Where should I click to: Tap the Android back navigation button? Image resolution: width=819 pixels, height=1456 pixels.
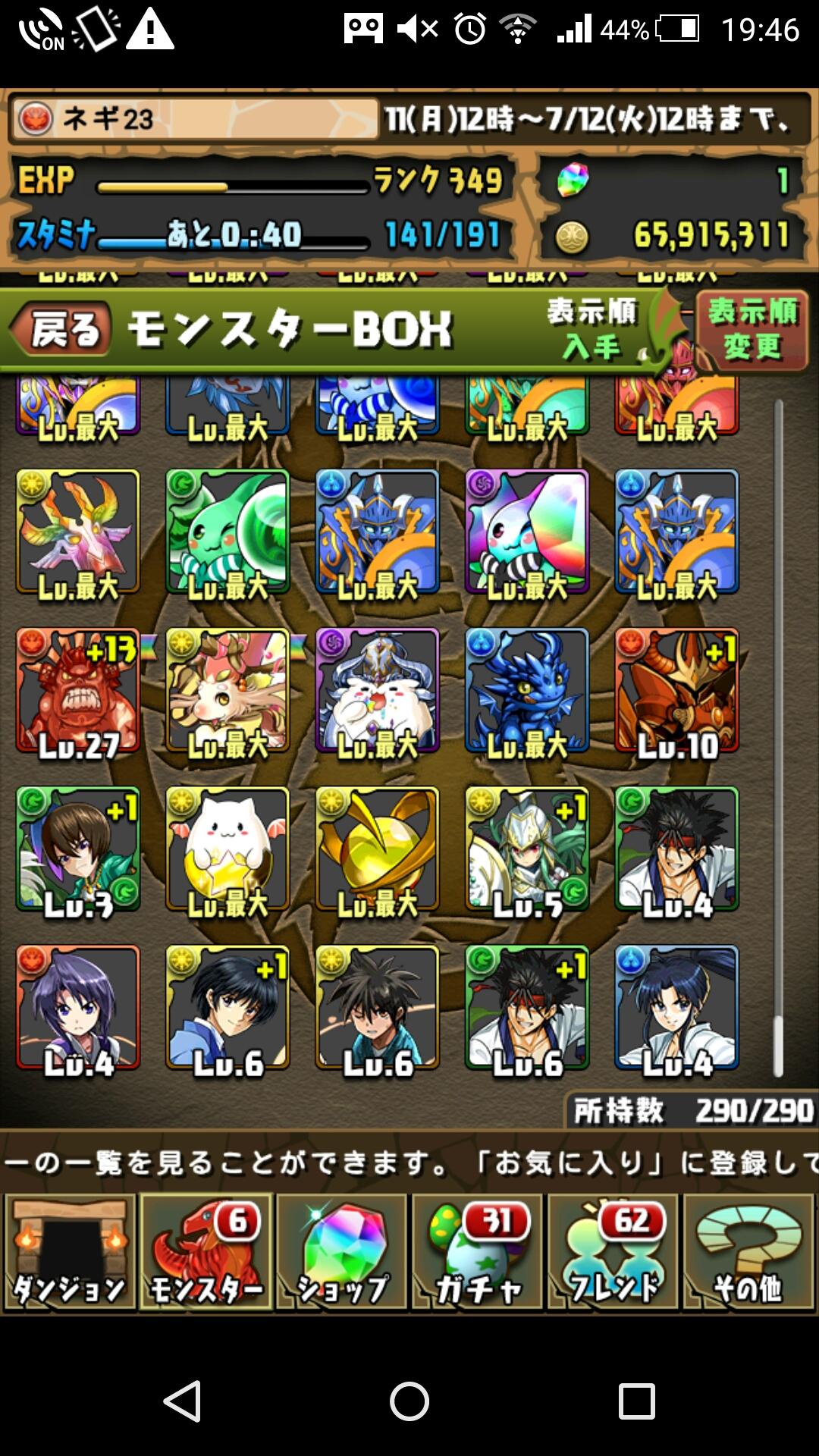click(183, 1401)
